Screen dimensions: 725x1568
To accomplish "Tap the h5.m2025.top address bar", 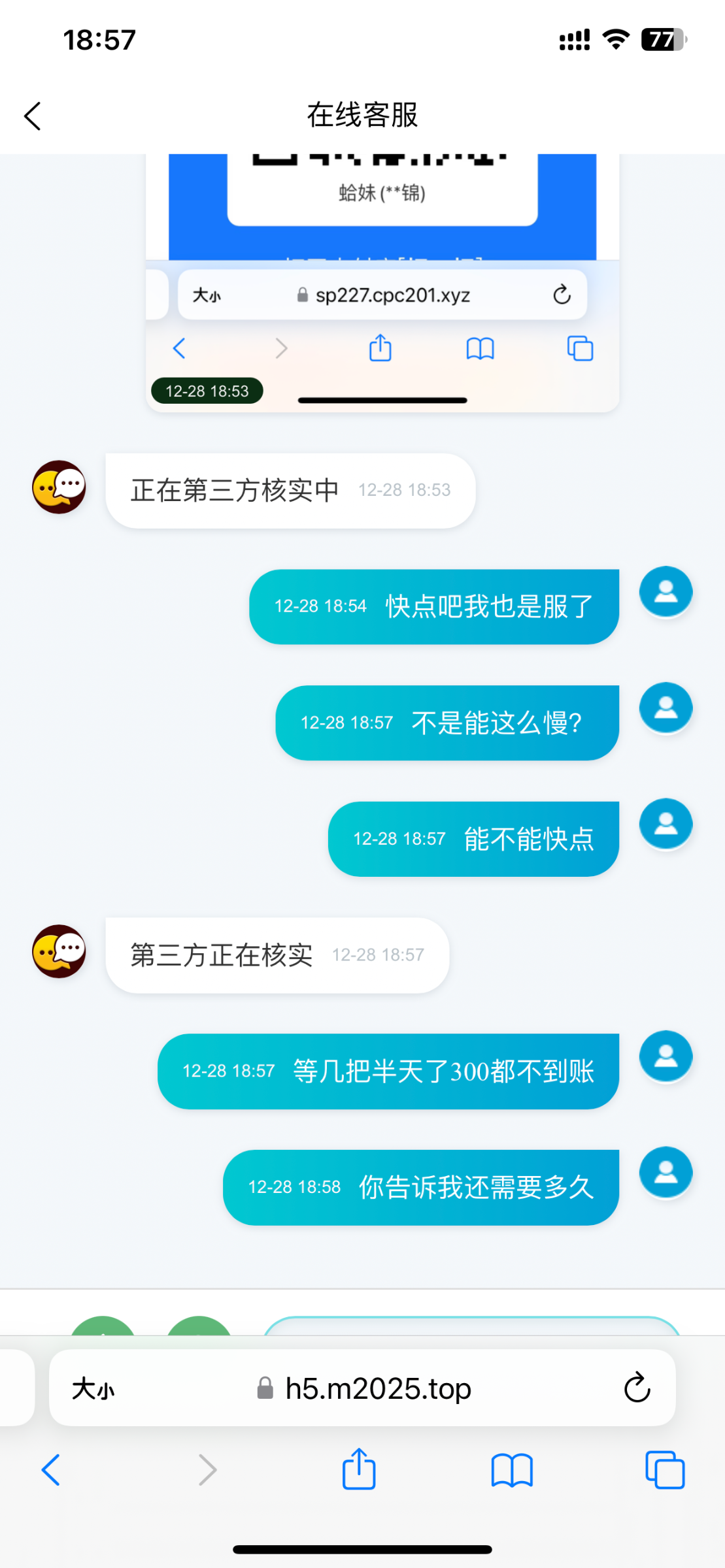I will [378, 1388].
